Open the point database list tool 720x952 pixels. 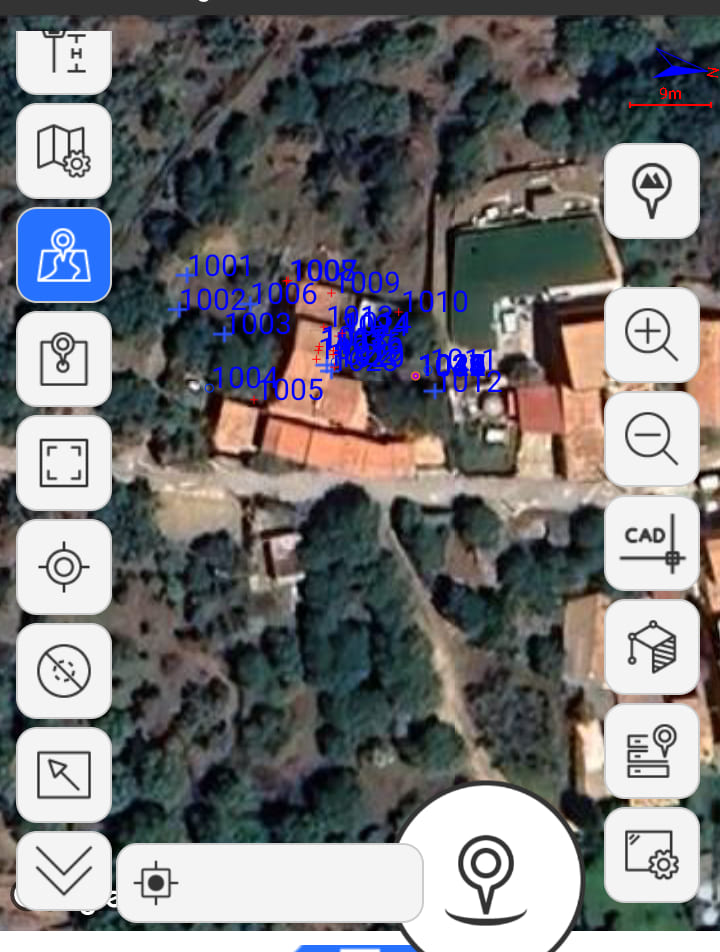pos(651,751)
